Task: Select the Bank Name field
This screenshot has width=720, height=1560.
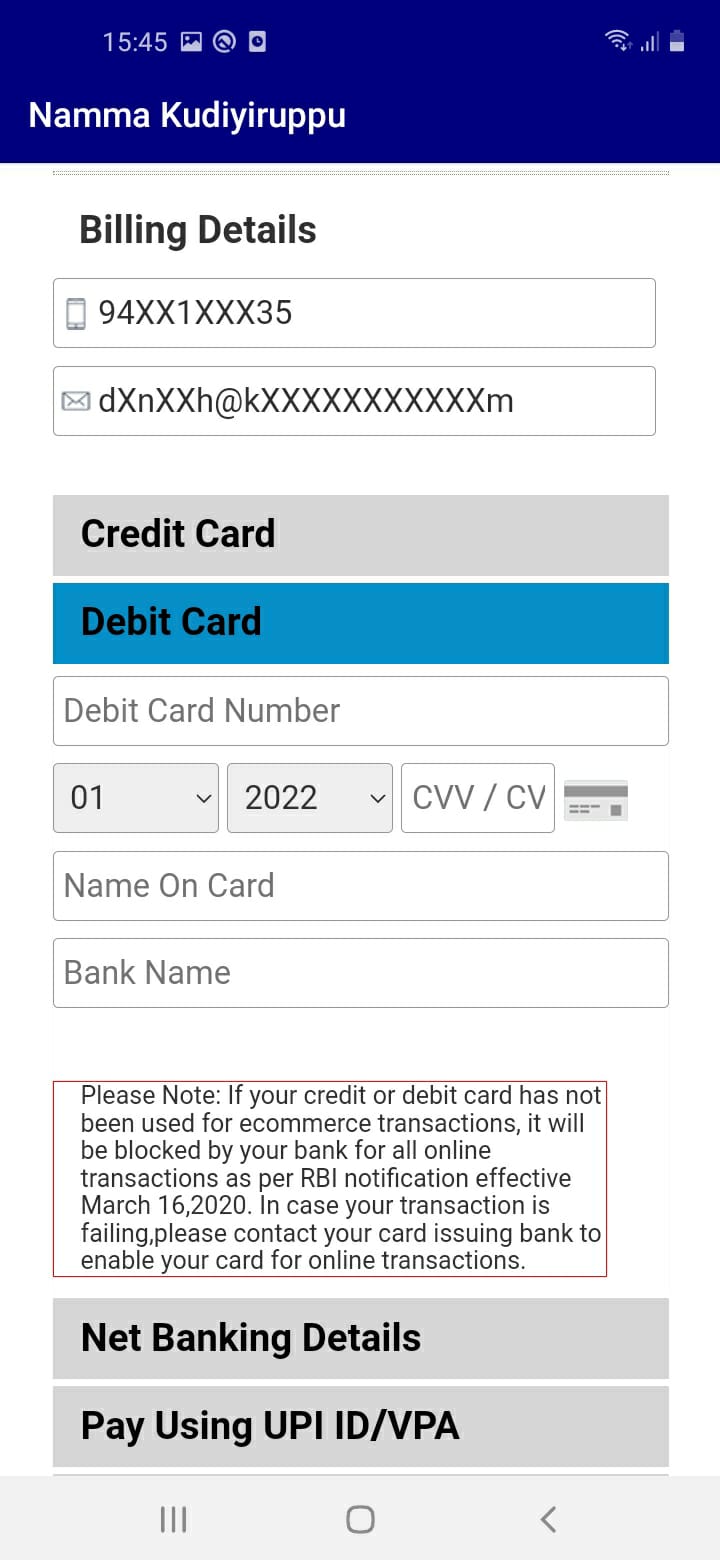Action: tap(361, 973)
